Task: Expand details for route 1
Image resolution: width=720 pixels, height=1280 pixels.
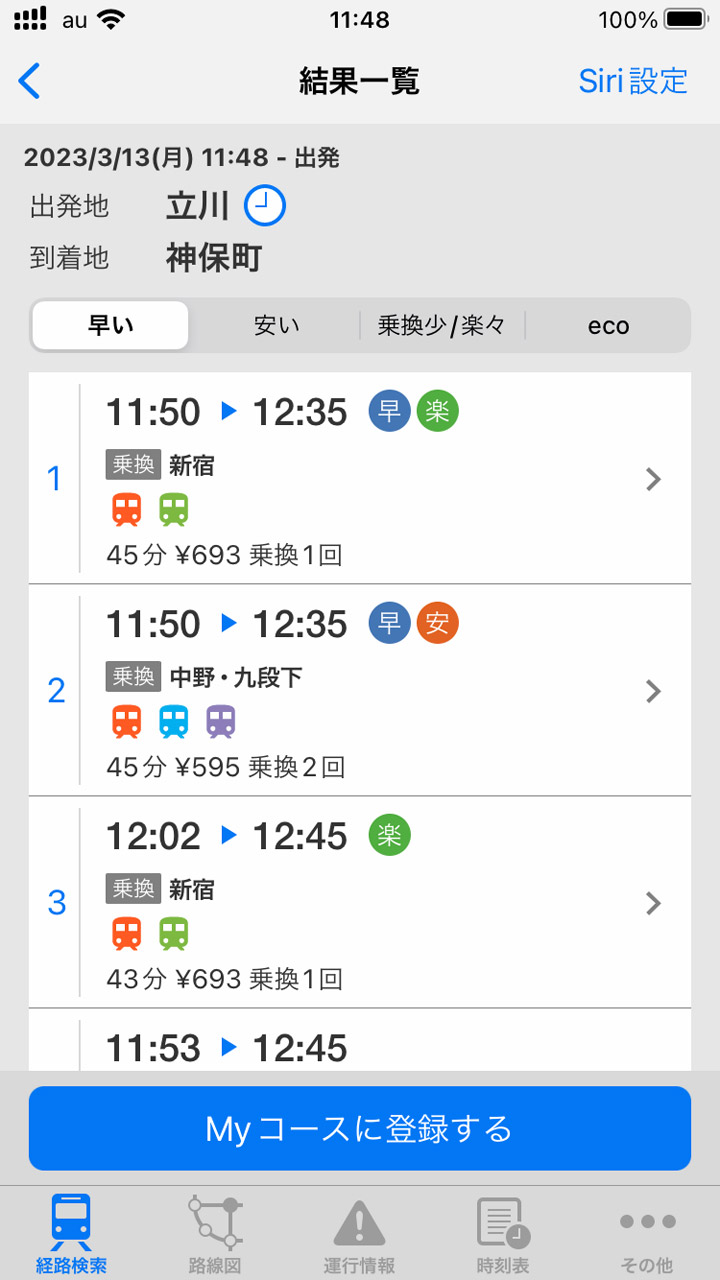Action: [x=654, y=479]
